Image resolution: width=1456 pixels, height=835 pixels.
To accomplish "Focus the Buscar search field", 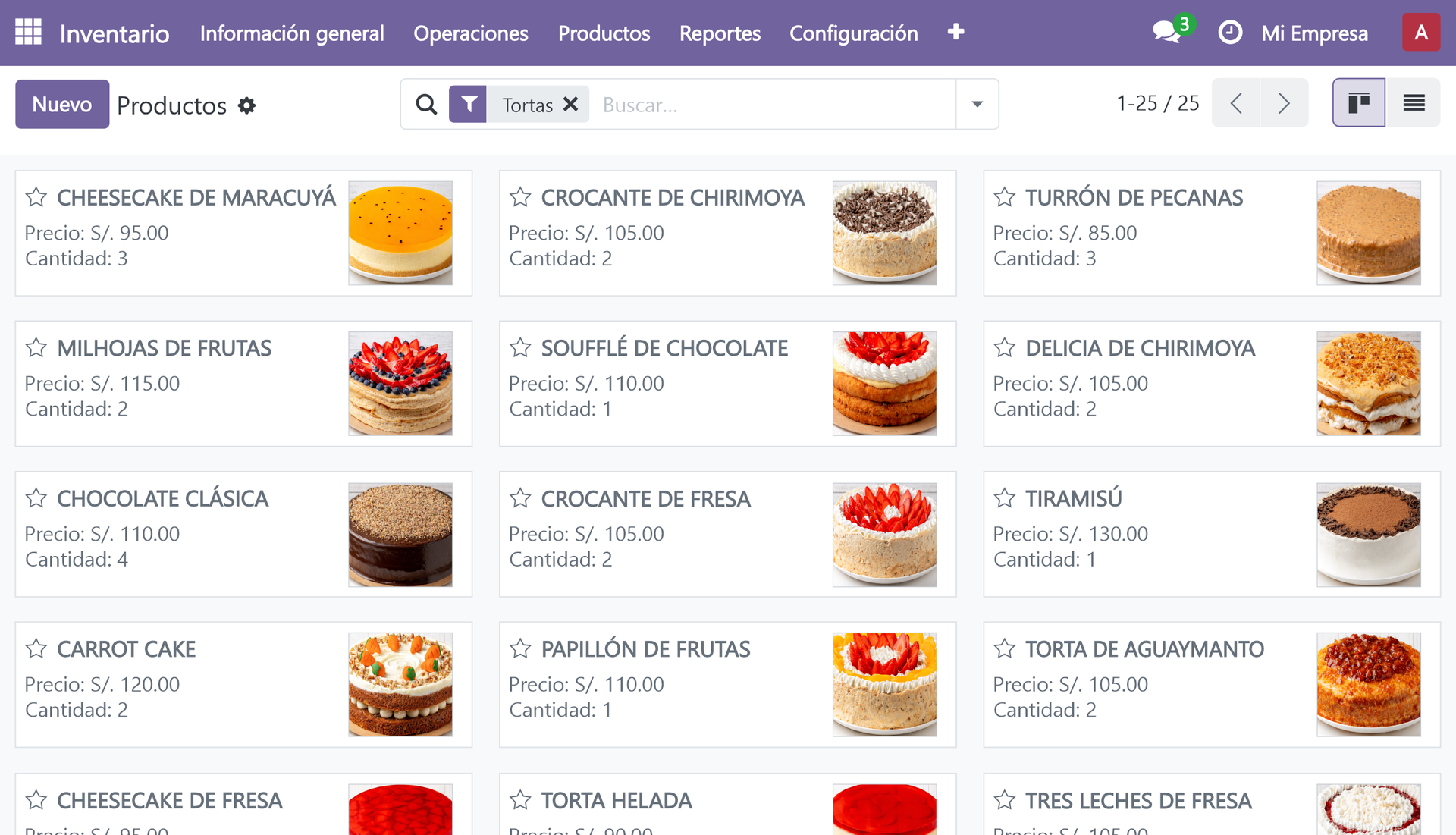I will pyautogui.click(x=773, y=105).
